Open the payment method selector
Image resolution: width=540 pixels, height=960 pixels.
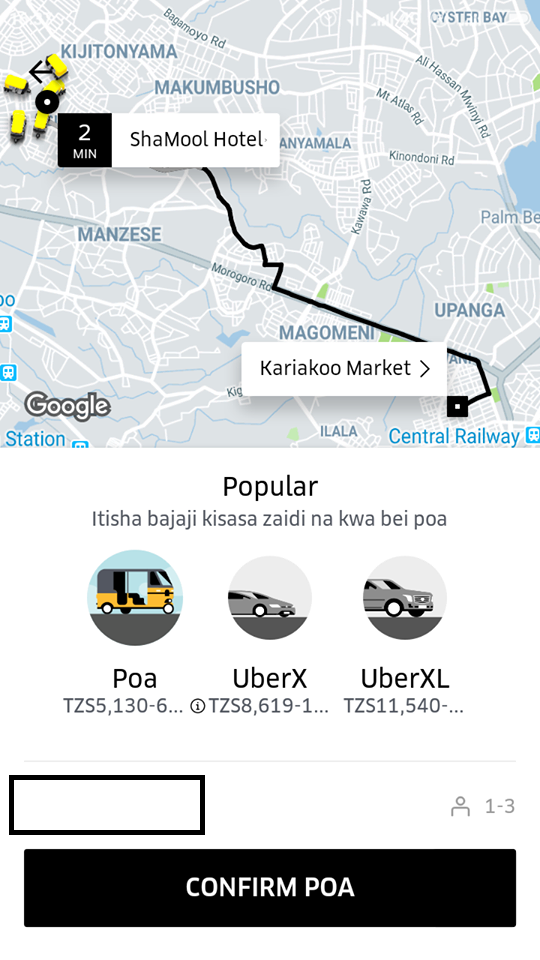(107, 804)
